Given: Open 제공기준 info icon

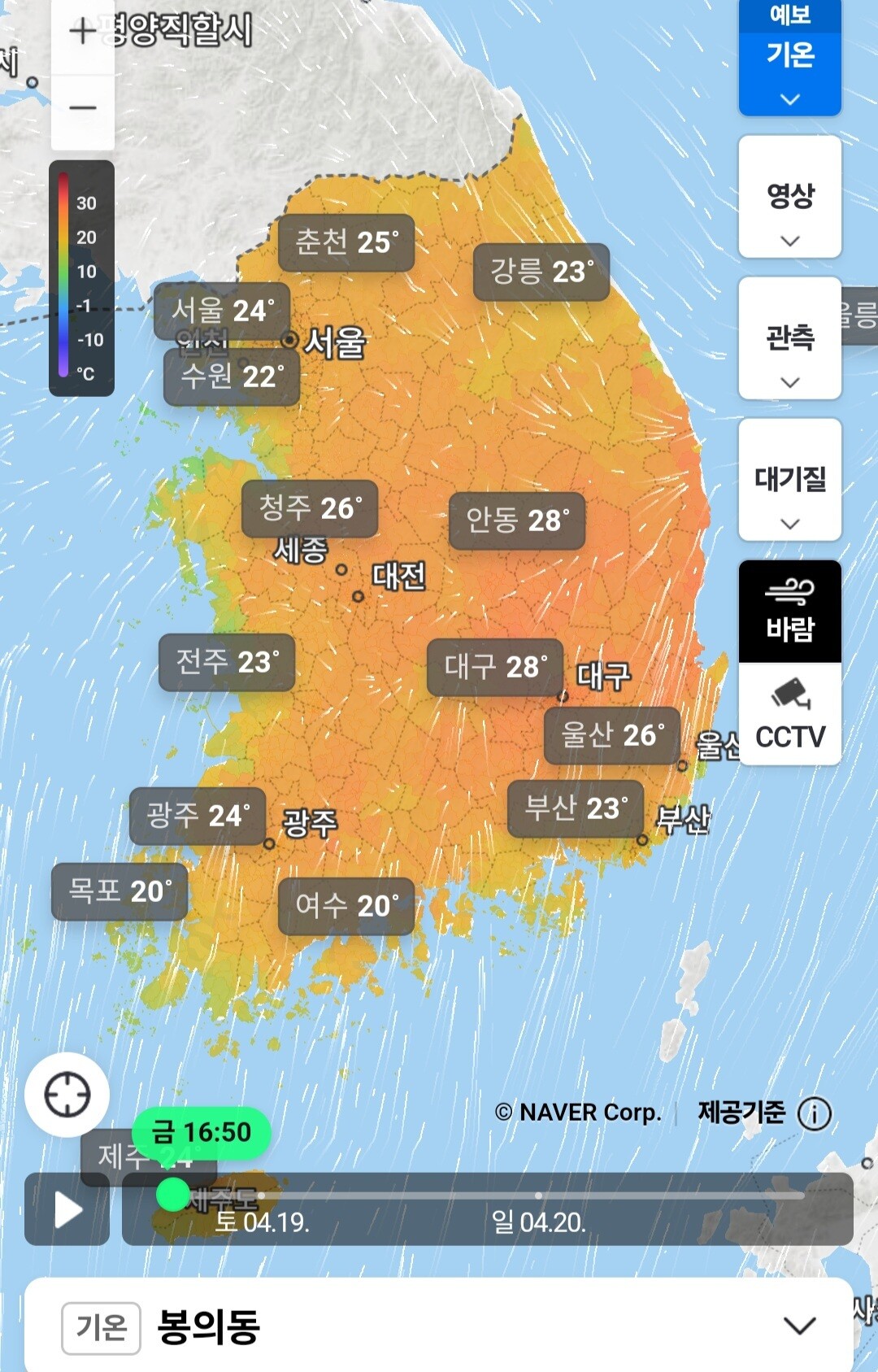Looking at the screenshot, I should [x=814, y=1113].
